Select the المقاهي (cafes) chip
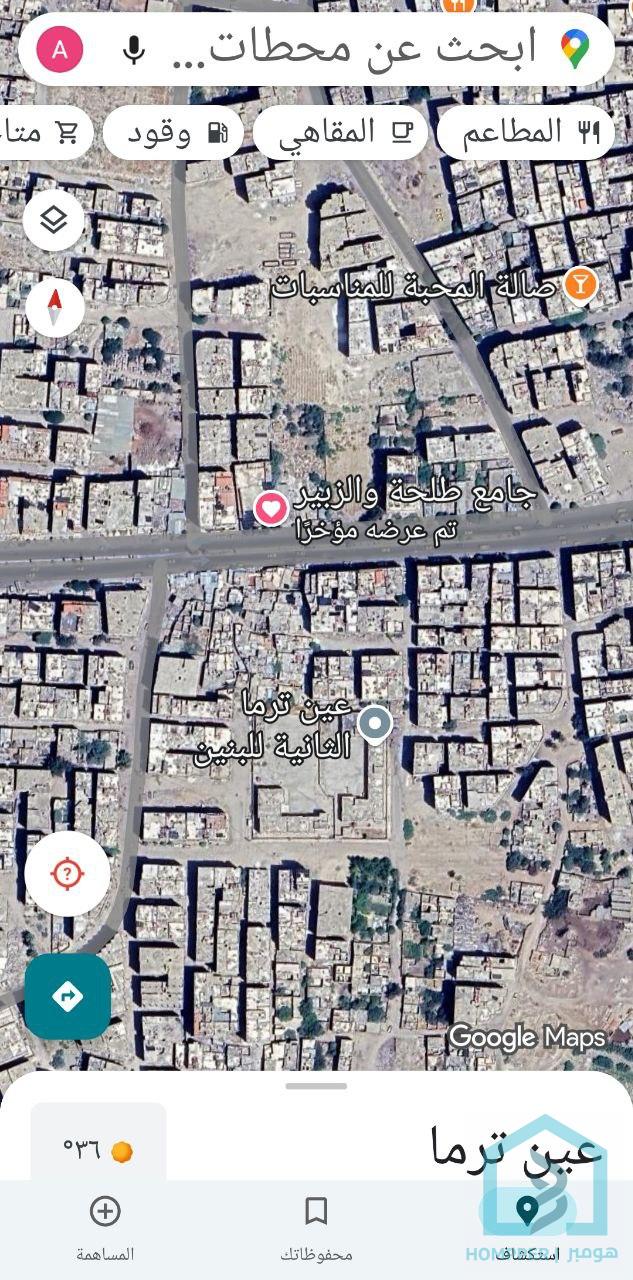Image resolution: width=633 pixels, height=1280 pixels. [340, 132]
